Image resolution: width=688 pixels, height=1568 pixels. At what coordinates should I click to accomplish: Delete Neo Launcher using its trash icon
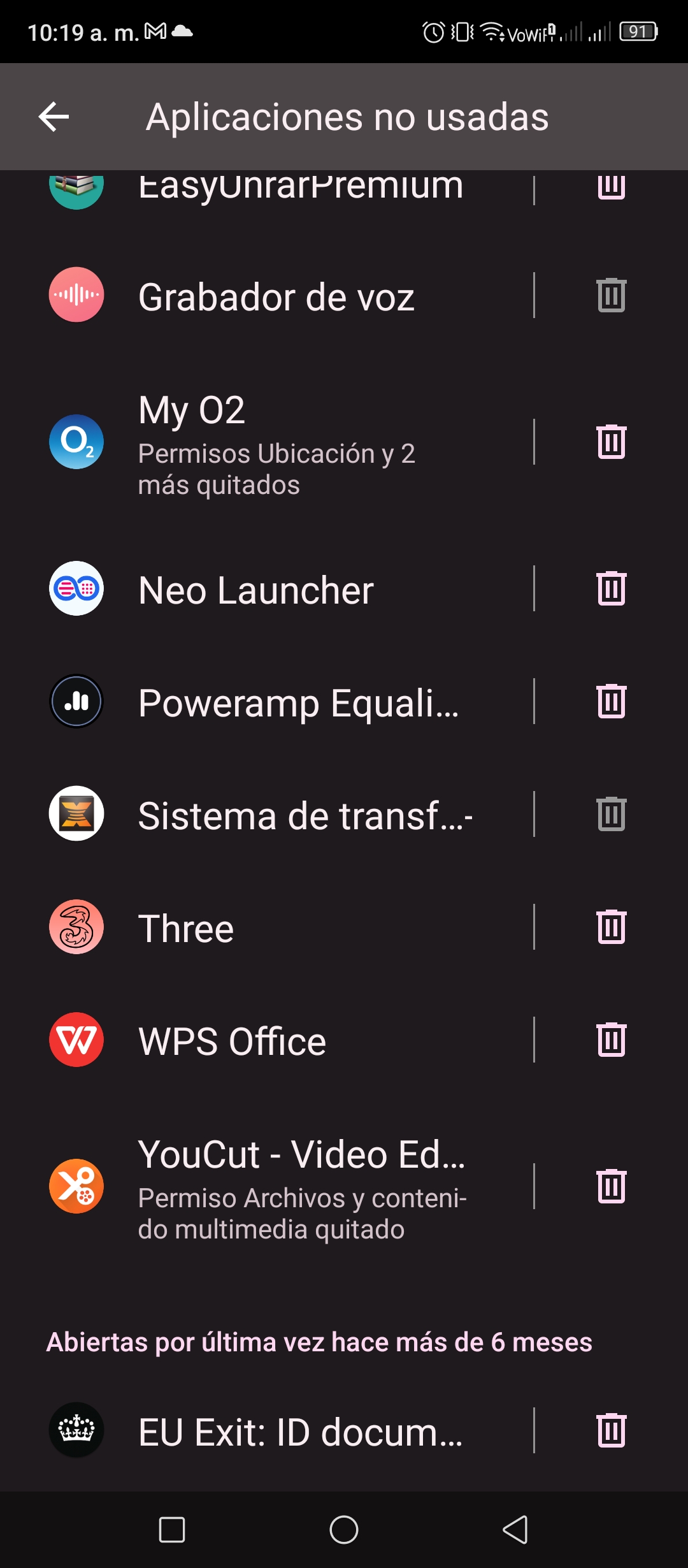(612, 589)
